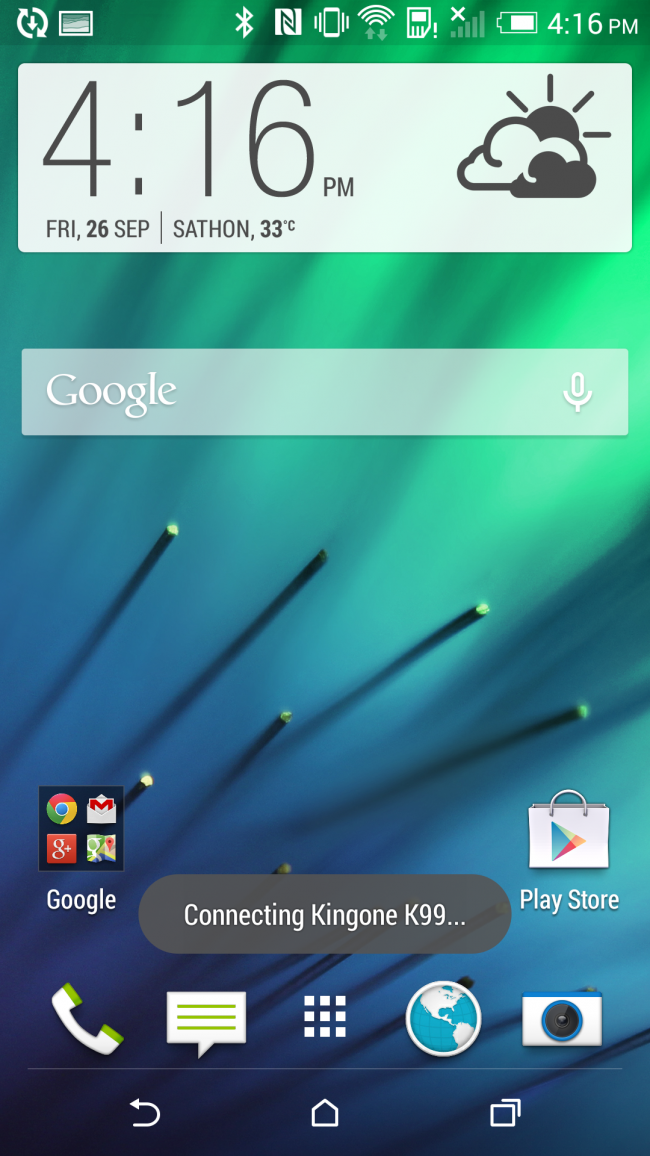650x1156 pixels.
Task: Show the recent apps list
Action: (x=505, y=1112)
